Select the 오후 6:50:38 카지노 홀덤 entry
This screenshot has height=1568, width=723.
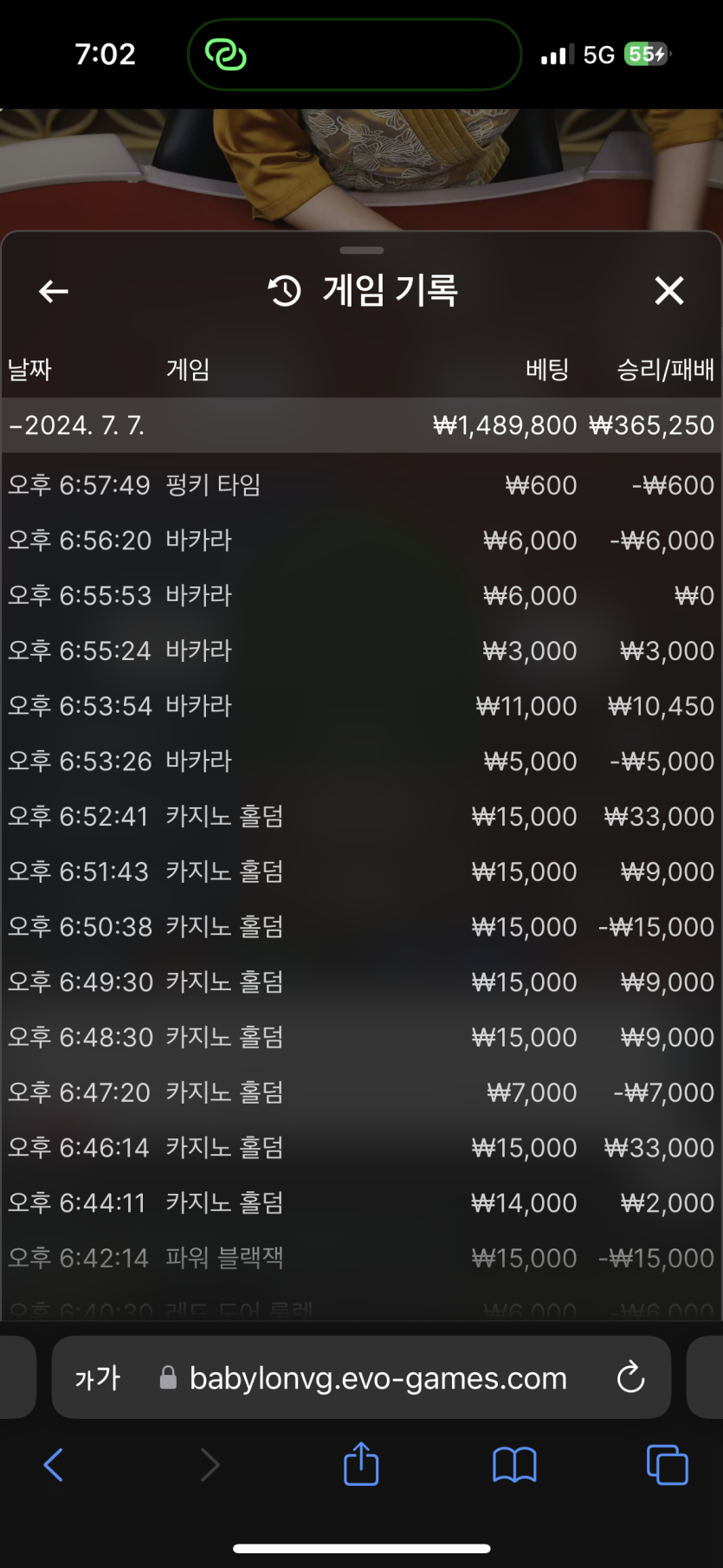click(x=361, y=927)
